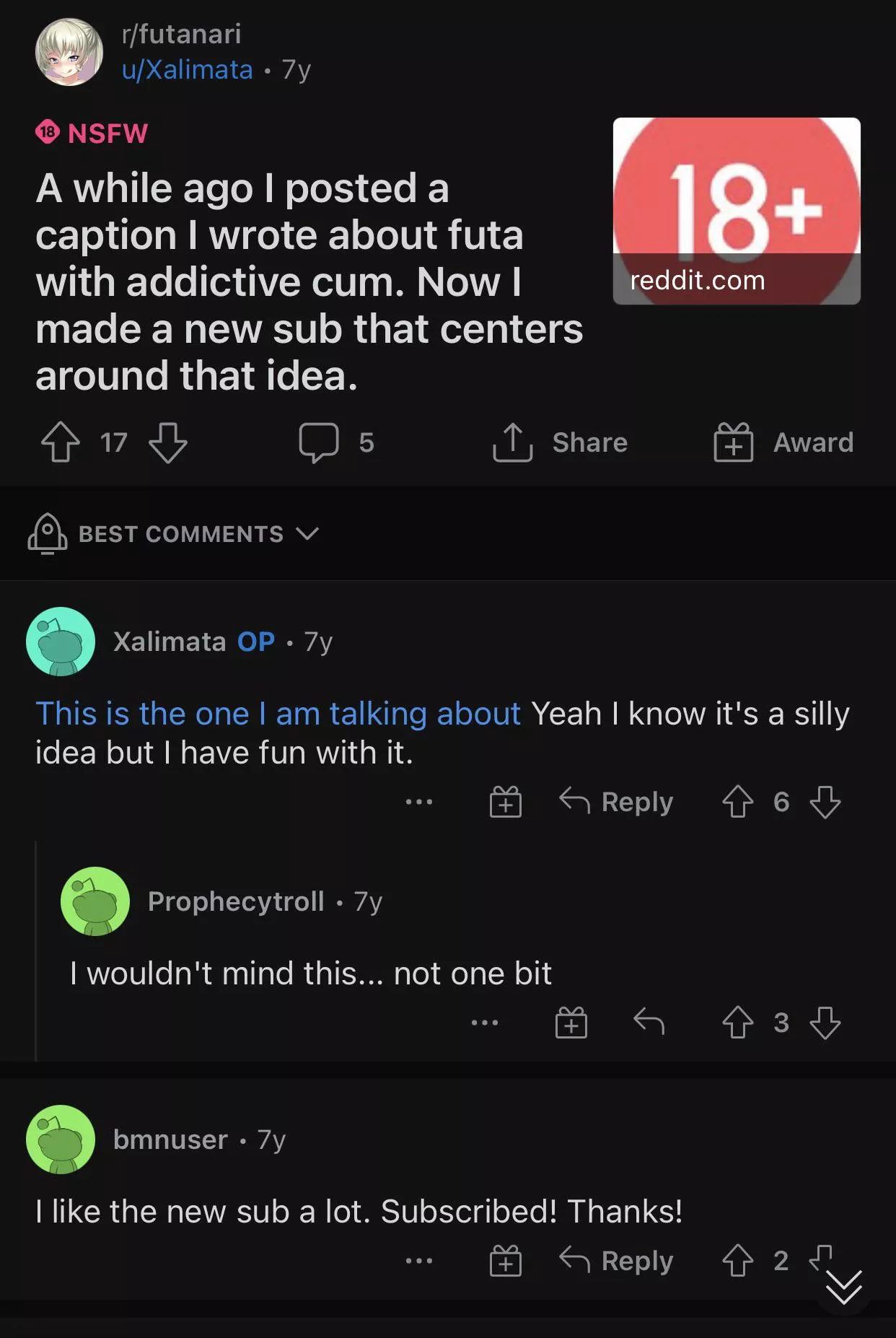The image size is (896, 1338).
Task: Open more options on Xalimata's comment
Action: (x=419, y=802)
